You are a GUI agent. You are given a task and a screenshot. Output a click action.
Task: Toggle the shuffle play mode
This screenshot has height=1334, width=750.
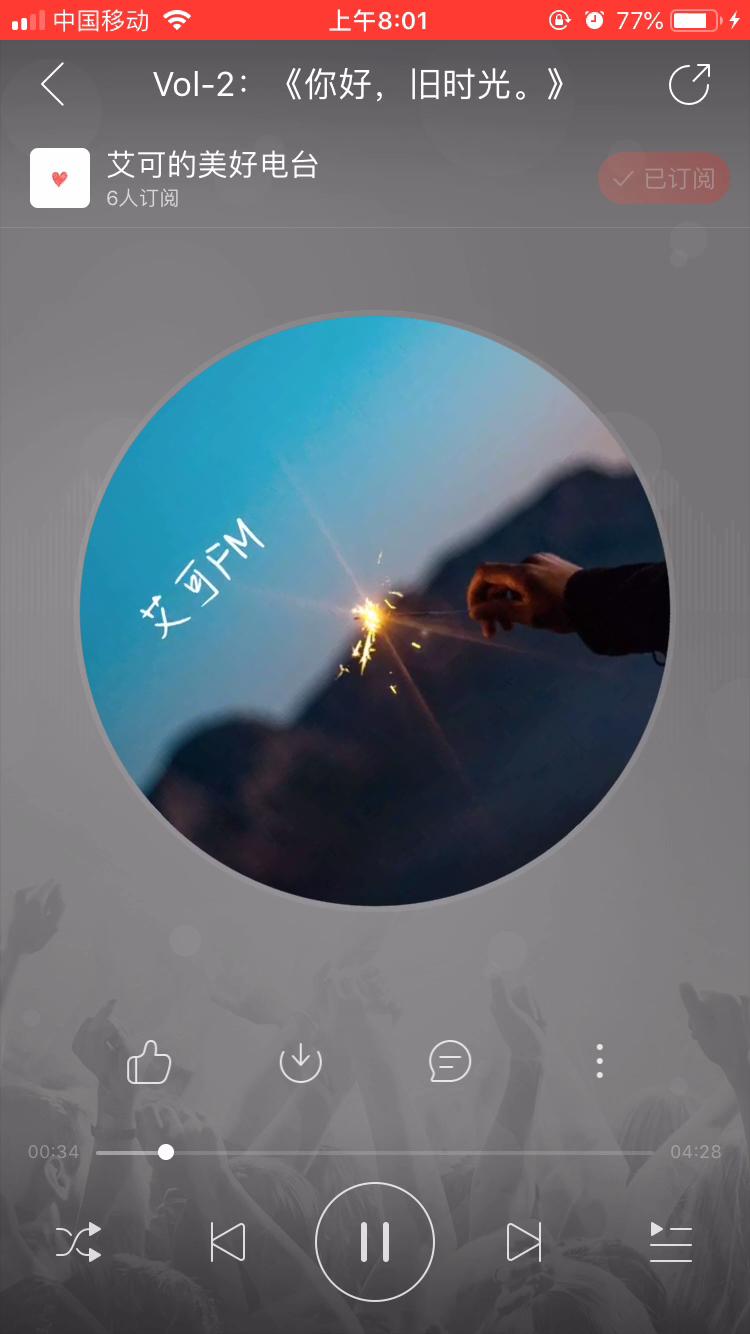pyautogui.click(x=79, y=1242)
